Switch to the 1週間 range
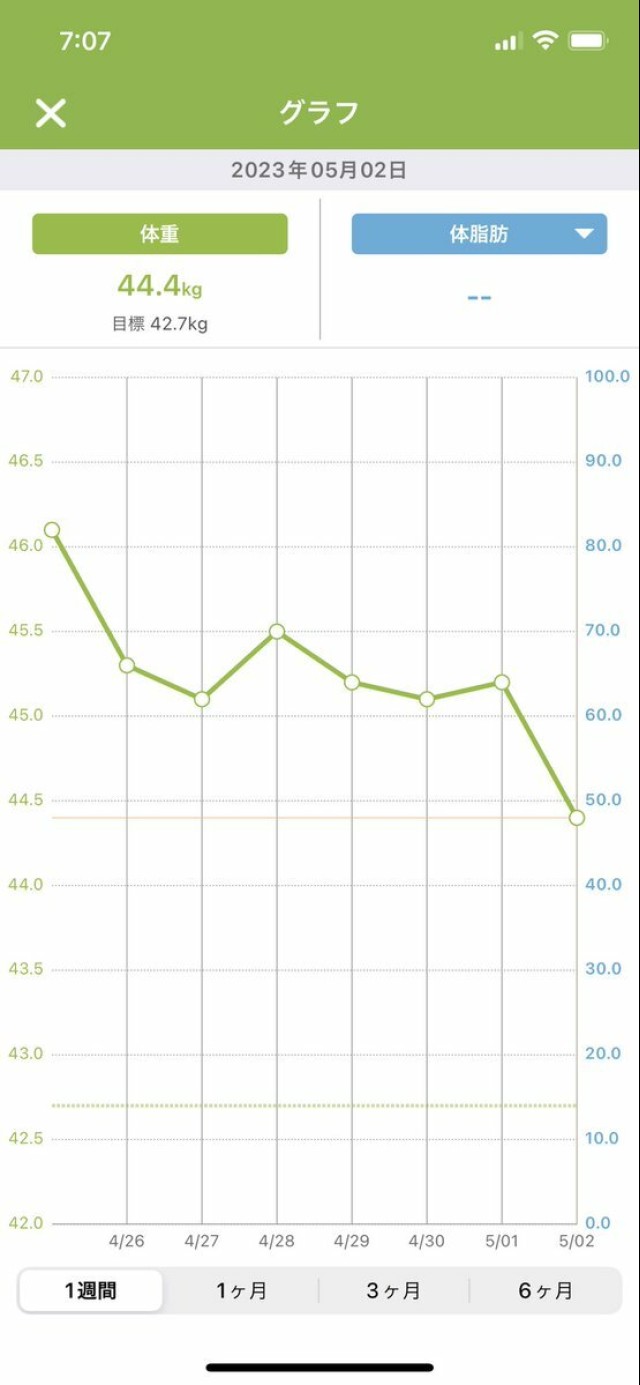 (x=91, y=1291)
